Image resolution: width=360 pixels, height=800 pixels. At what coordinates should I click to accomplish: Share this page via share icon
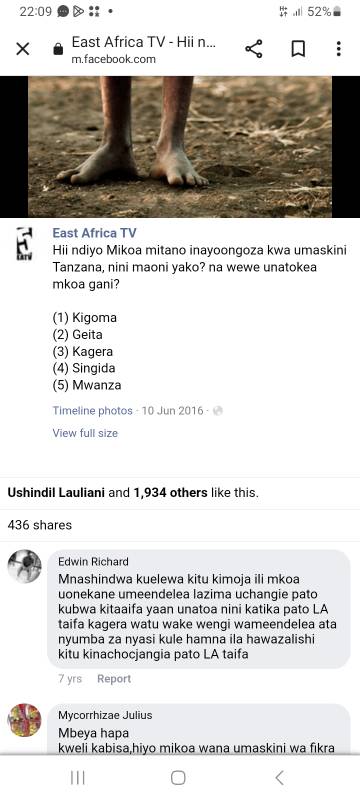point(253,49)
